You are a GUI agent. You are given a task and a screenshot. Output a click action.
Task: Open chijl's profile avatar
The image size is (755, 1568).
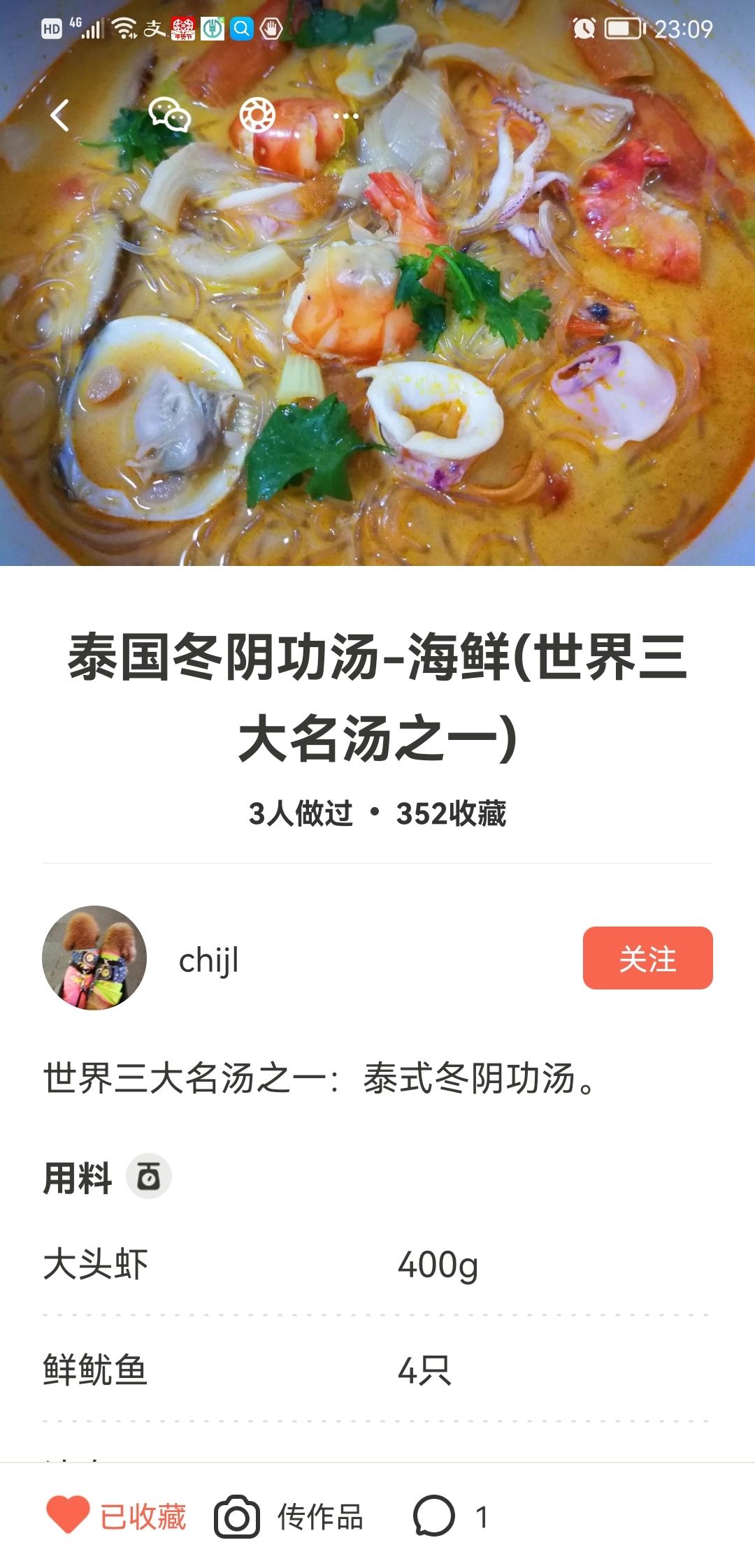pos(94,958)
